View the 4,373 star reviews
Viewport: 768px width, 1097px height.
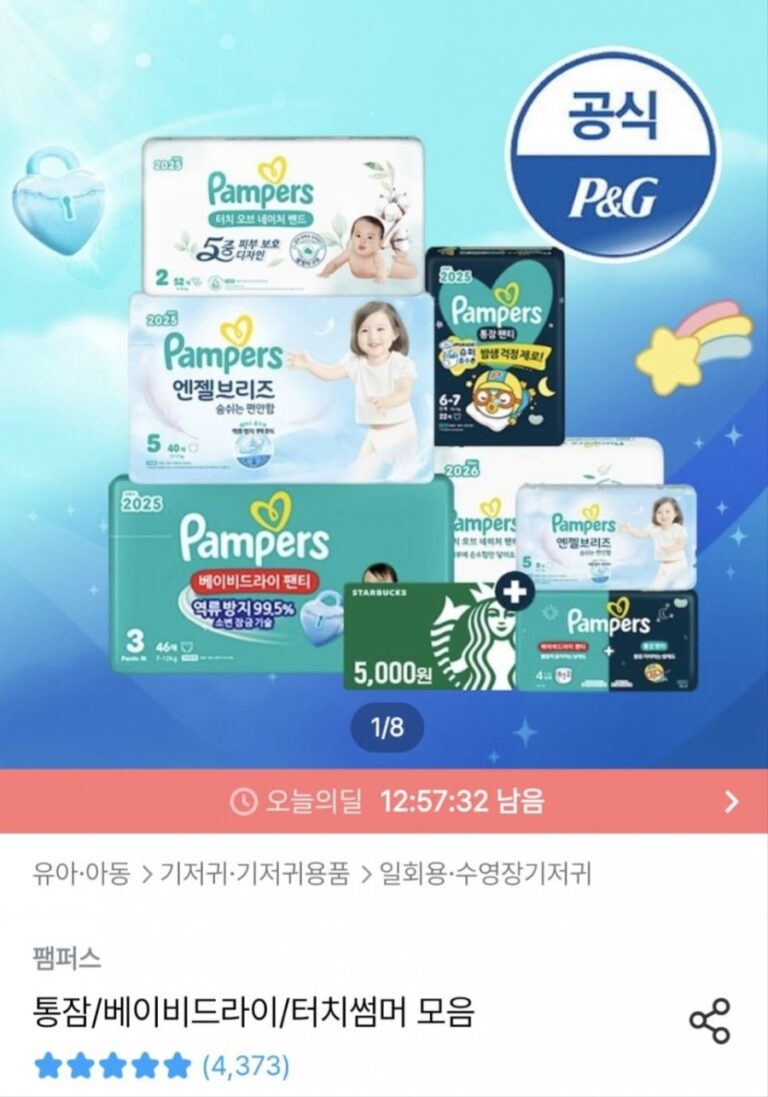pyautogui.click(x=162, y=1066)
